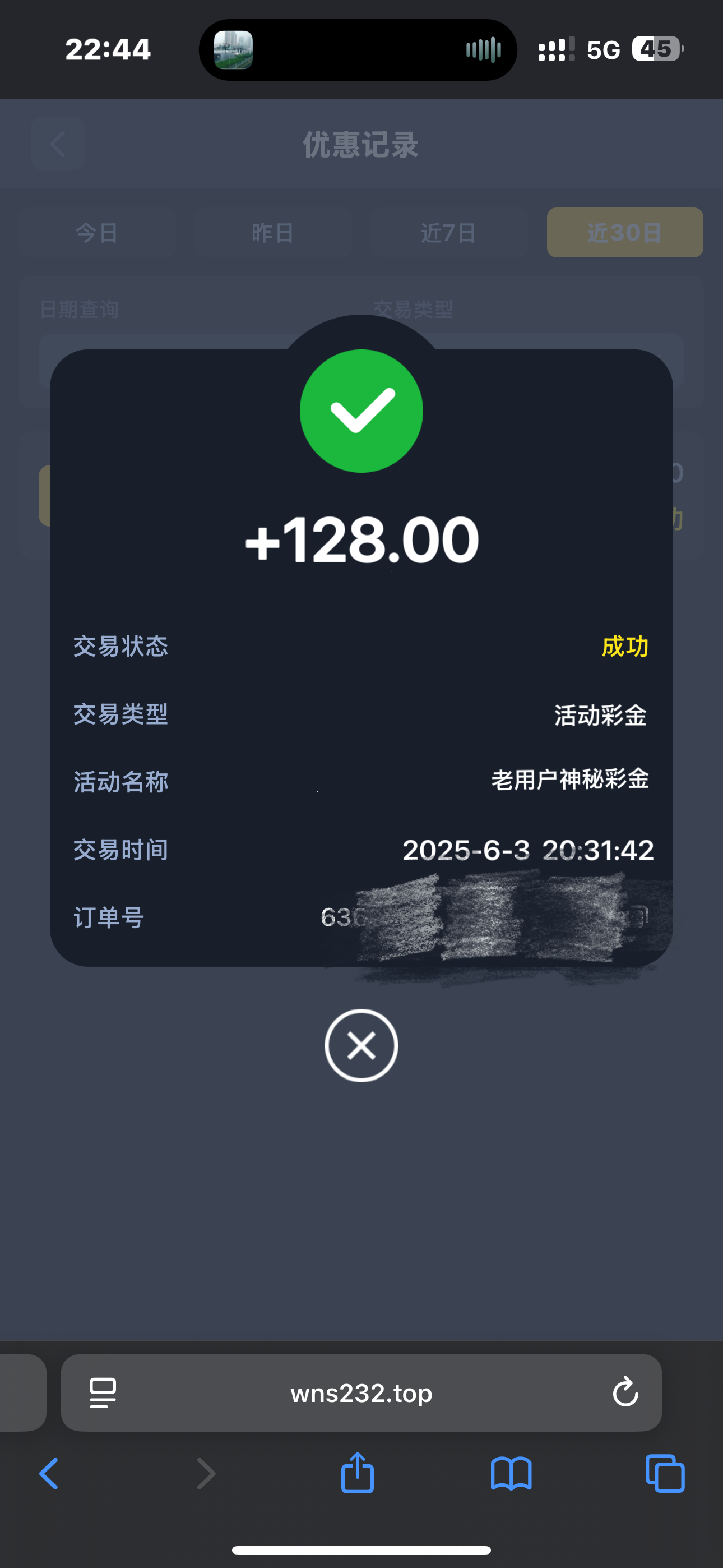Image resolution: width=723 pixels, height=1568 pixels.
Task: Reload the wns232.top page
Action: [625, 1392]
